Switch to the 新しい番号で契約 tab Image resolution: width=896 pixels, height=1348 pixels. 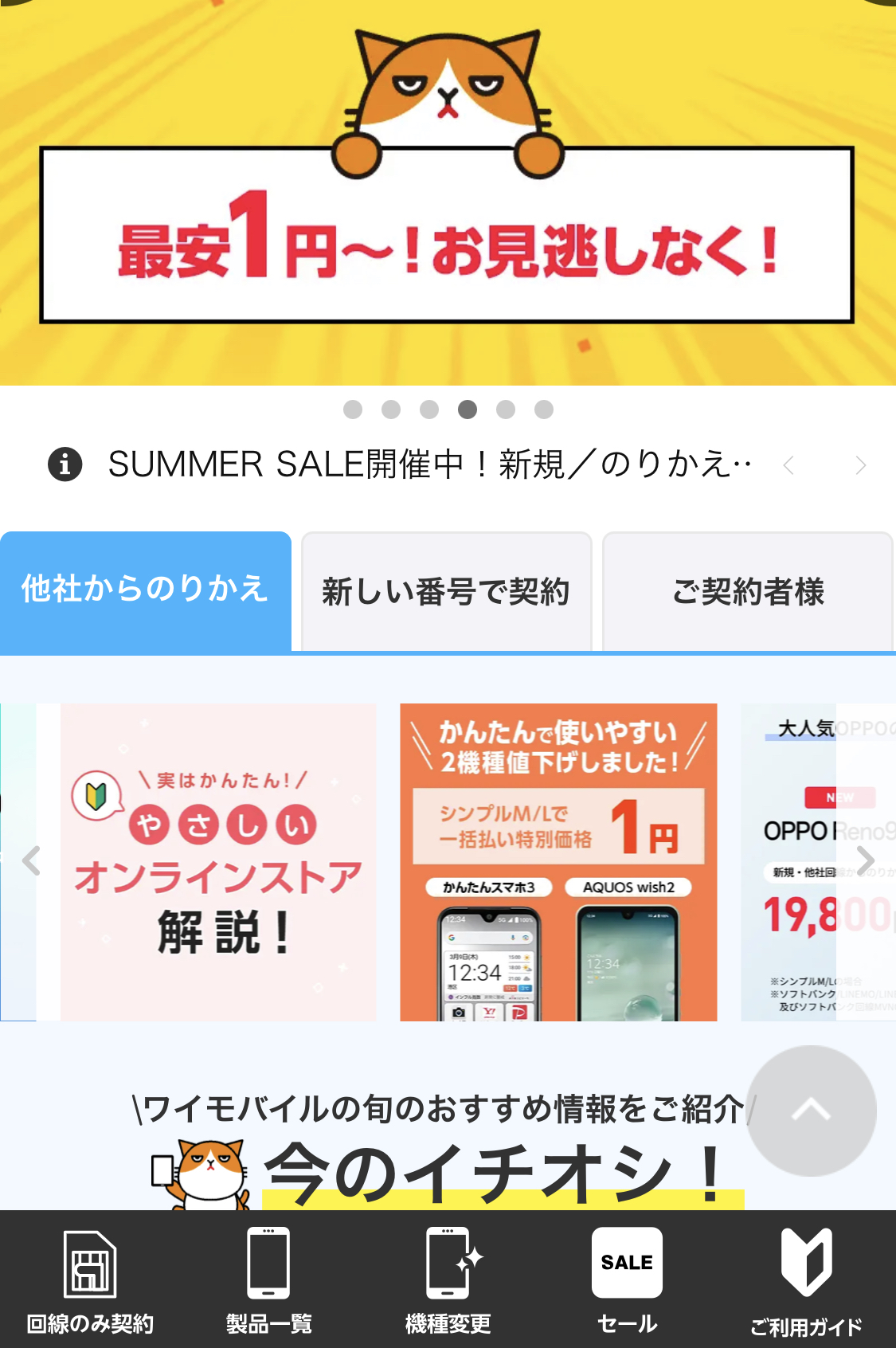(x=446, y=592)
